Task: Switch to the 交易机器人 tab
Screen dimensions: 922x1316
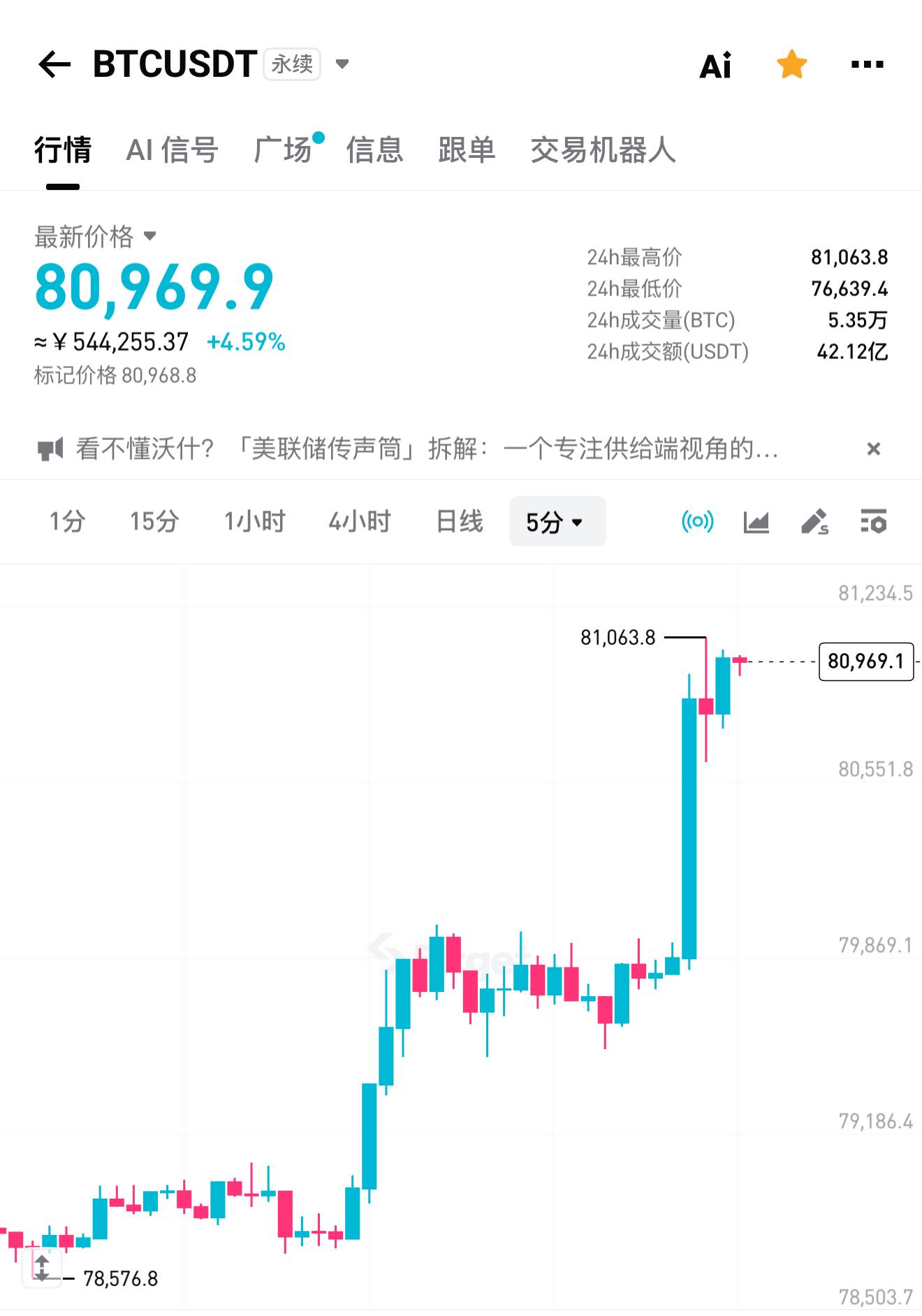Action: coord(603,150)
